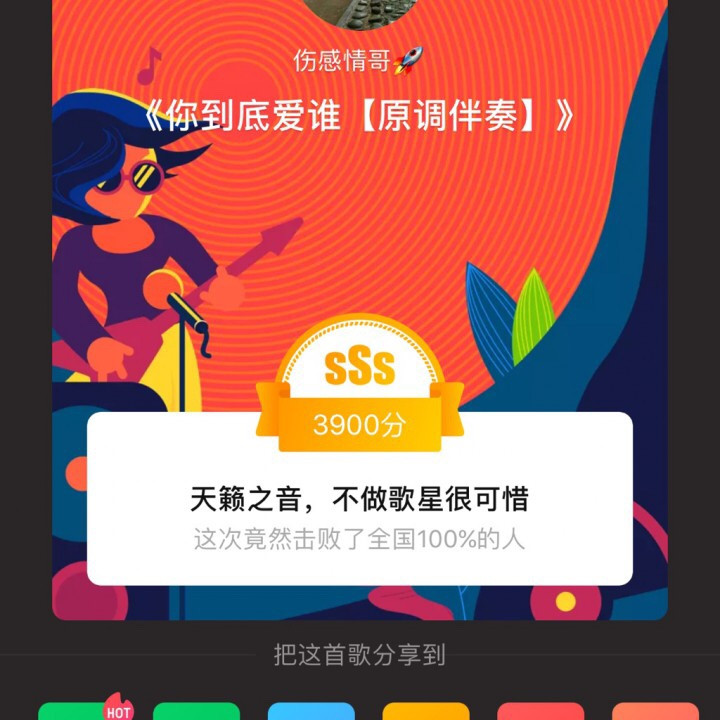Choose the blue share button
720x720 pixels.
pyautogui.click(x=311, y=711)
